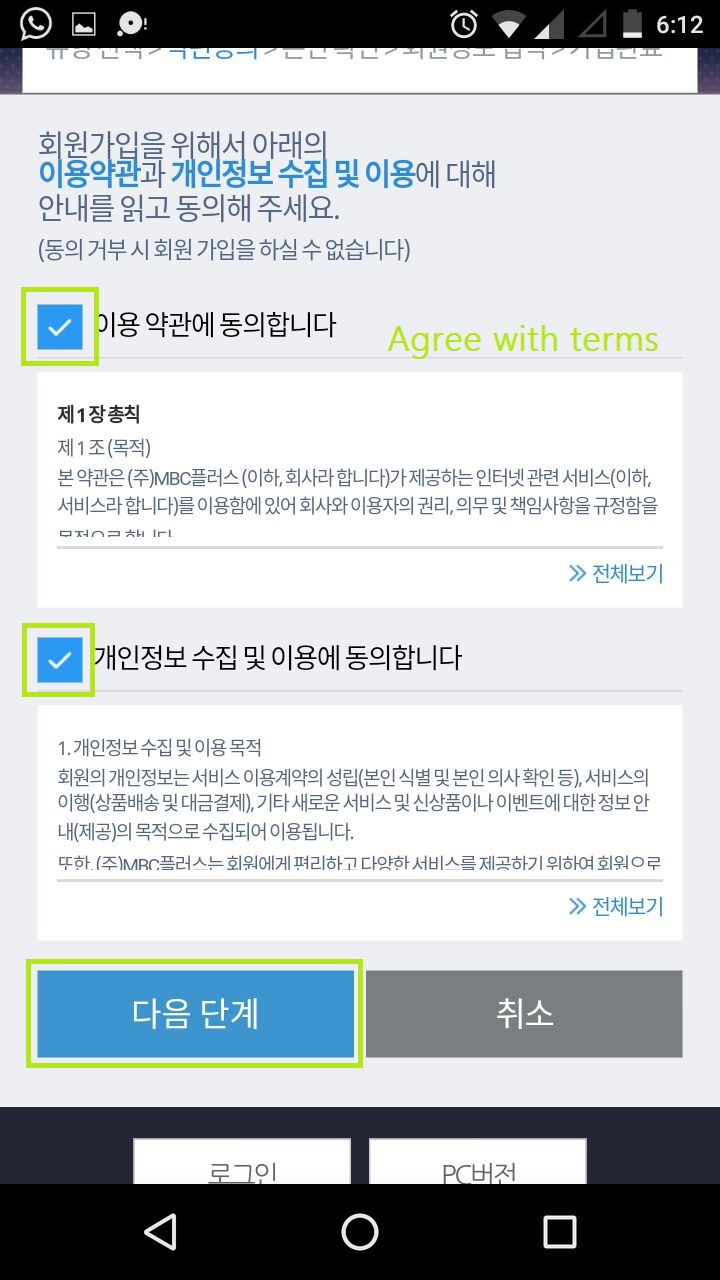Uncheck the 이용 약관에 동의합니다 checkbox
The image size is (720, 1280).
point(60,327)
